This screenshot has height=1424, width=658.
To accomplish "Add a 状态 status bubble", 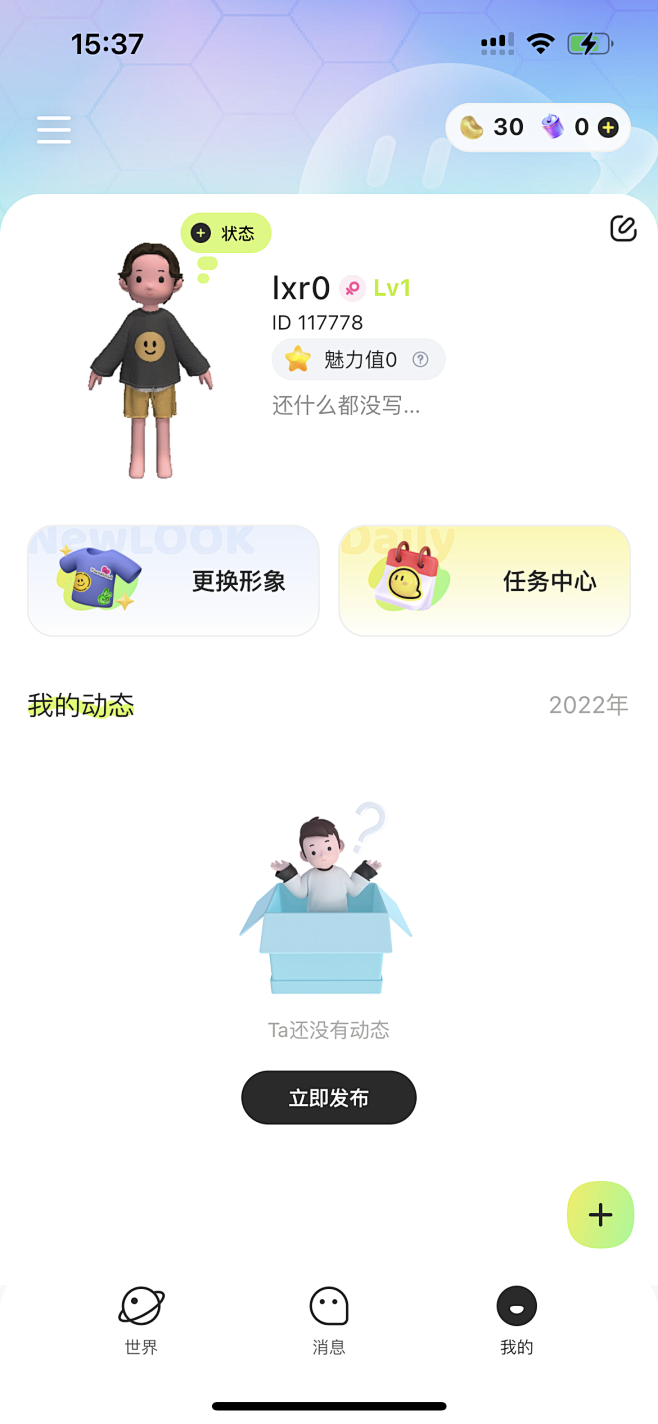I will [226, 233].
